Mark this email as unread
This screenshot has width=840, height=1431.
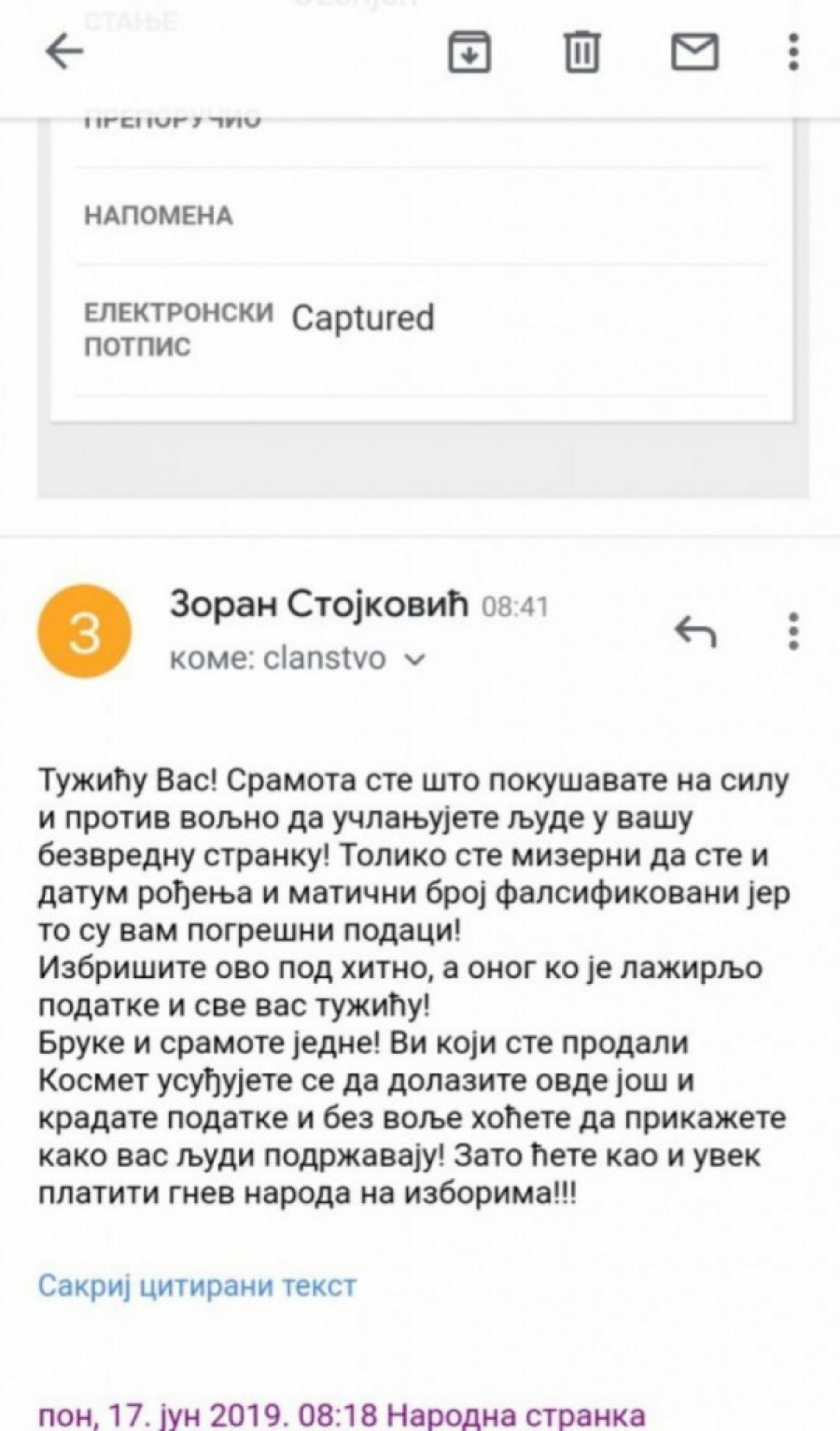pyautogui.click(x=694, y=51)
